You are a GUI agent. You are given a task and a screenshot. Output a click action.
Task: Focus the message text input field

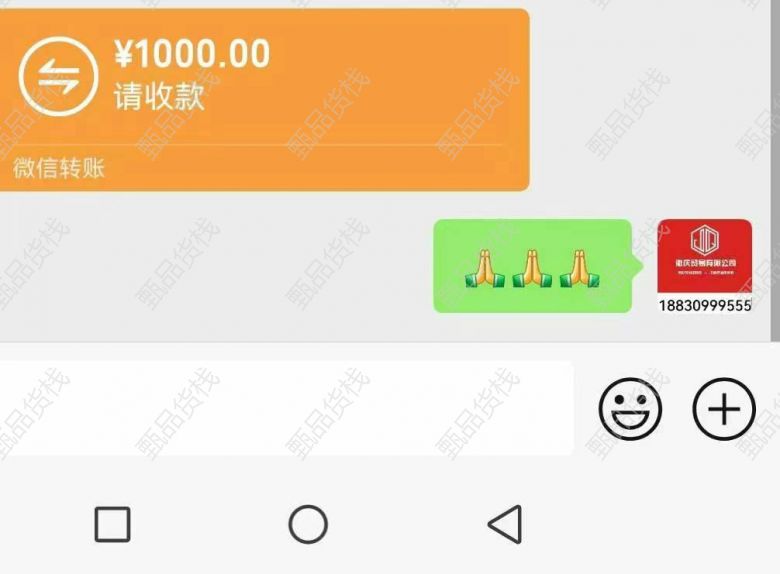pyautogui.click(x=285, y=408)
